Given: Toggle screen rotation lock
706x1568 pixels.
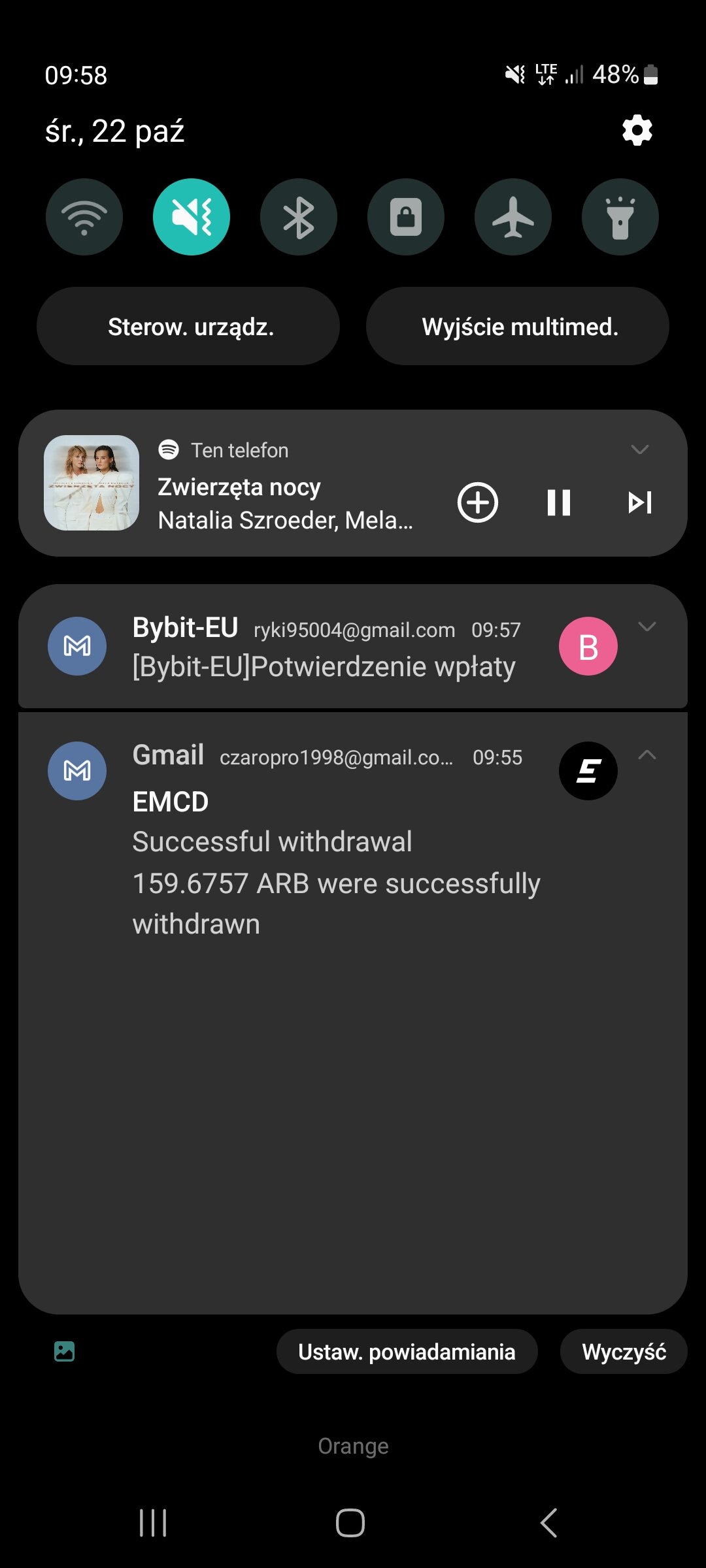Looking at the screenshot, I should pyautogui.click(x=406, y=217).
